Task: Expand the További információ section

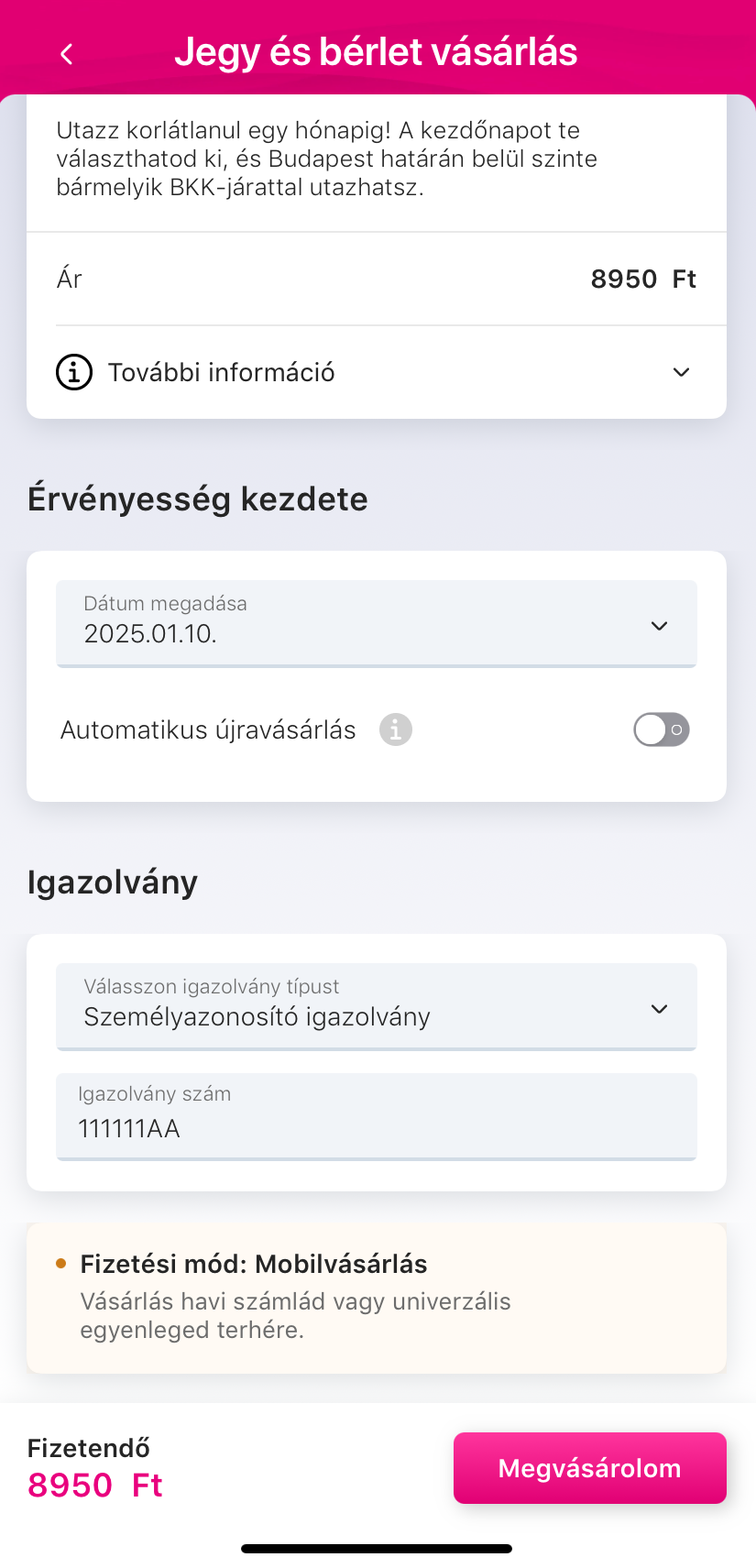Action: click(680, 372)
